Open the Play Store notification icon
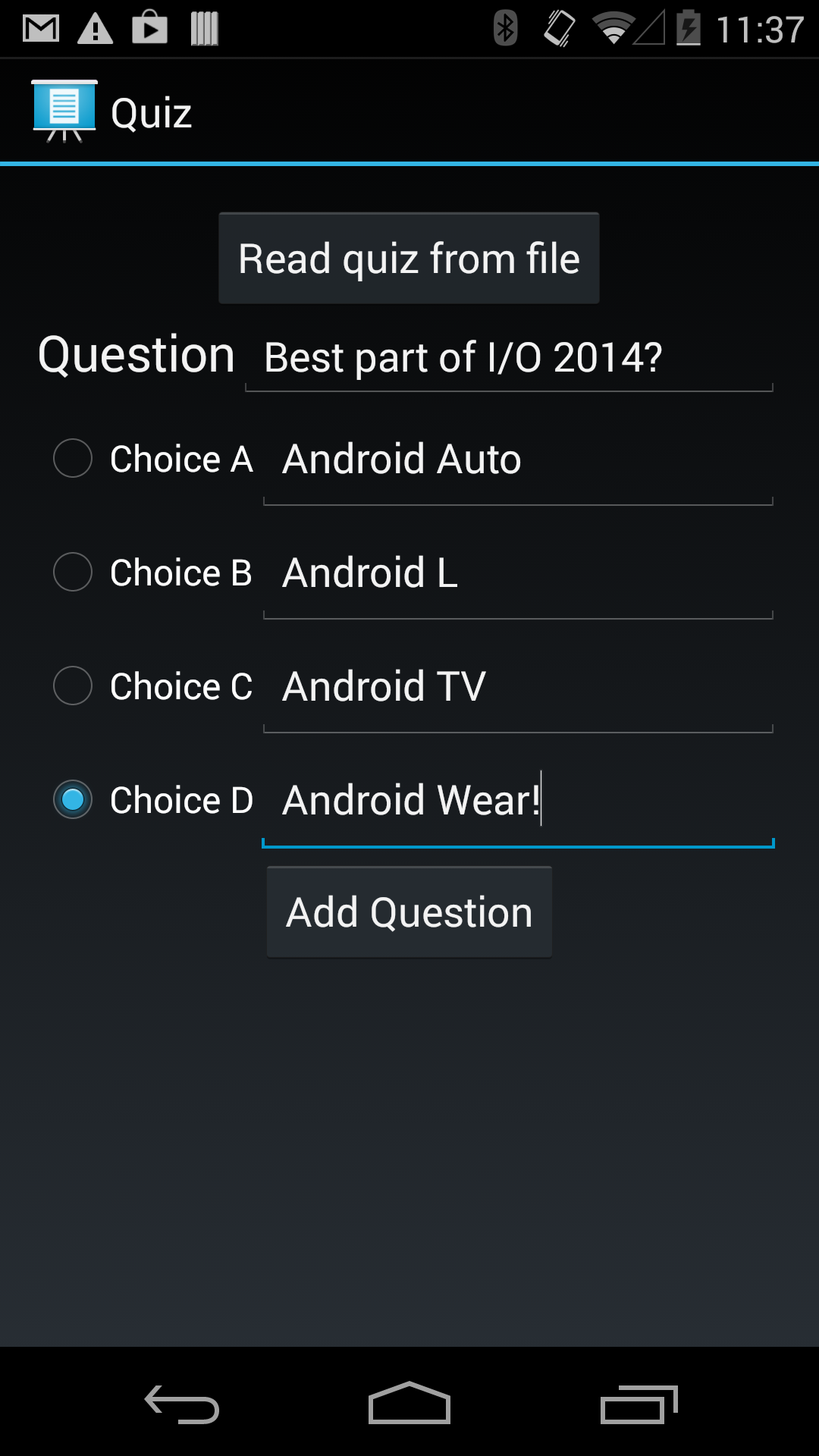Viewport: 819px width, 1456px height. pos(150,28)
